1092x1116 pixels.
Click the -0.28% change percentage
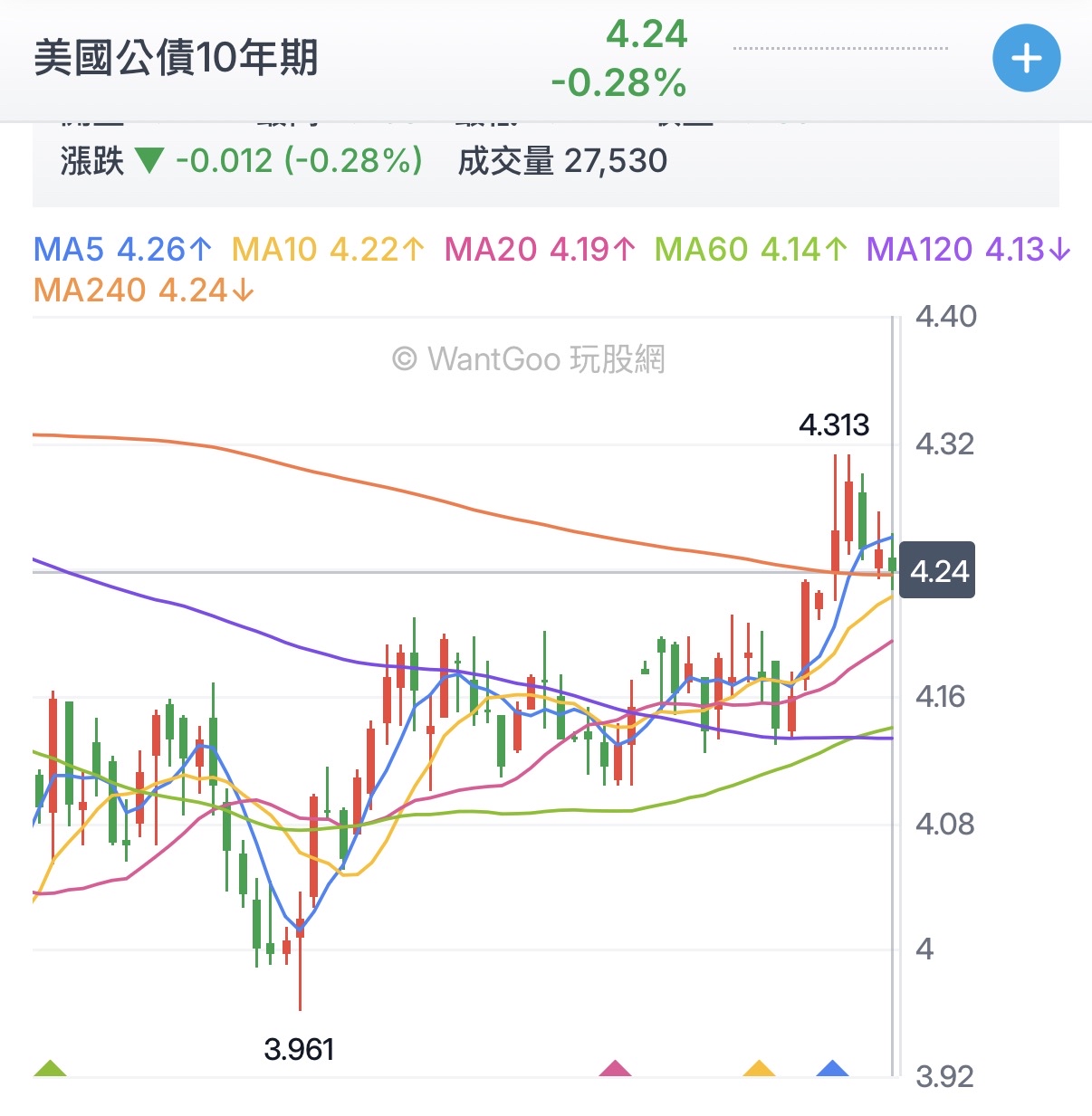[618, 84]
